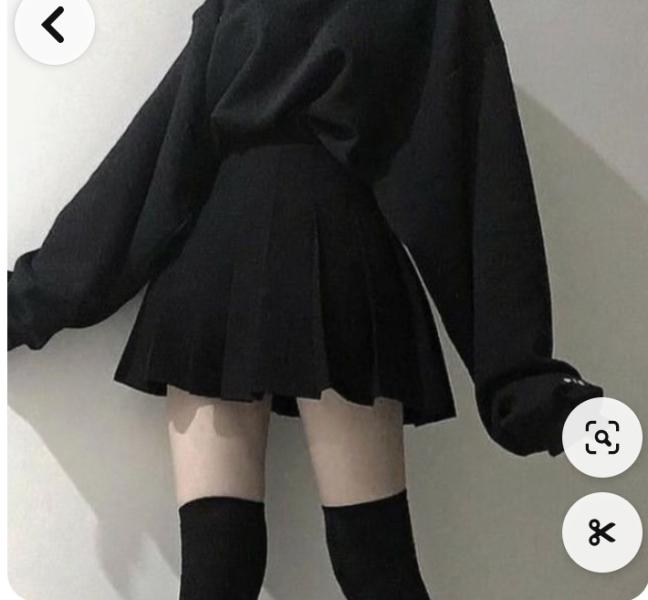Go back using the arrow button

[x=53, y=25]
